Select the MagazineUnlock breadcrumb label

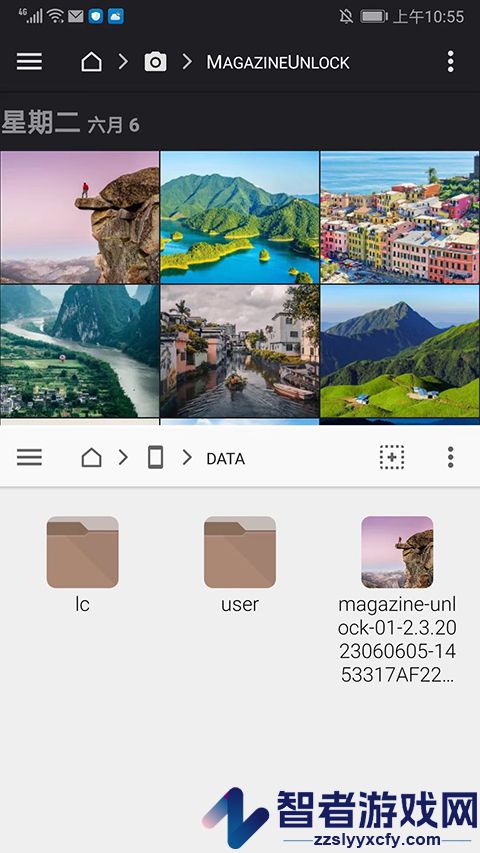click(278, 63)
